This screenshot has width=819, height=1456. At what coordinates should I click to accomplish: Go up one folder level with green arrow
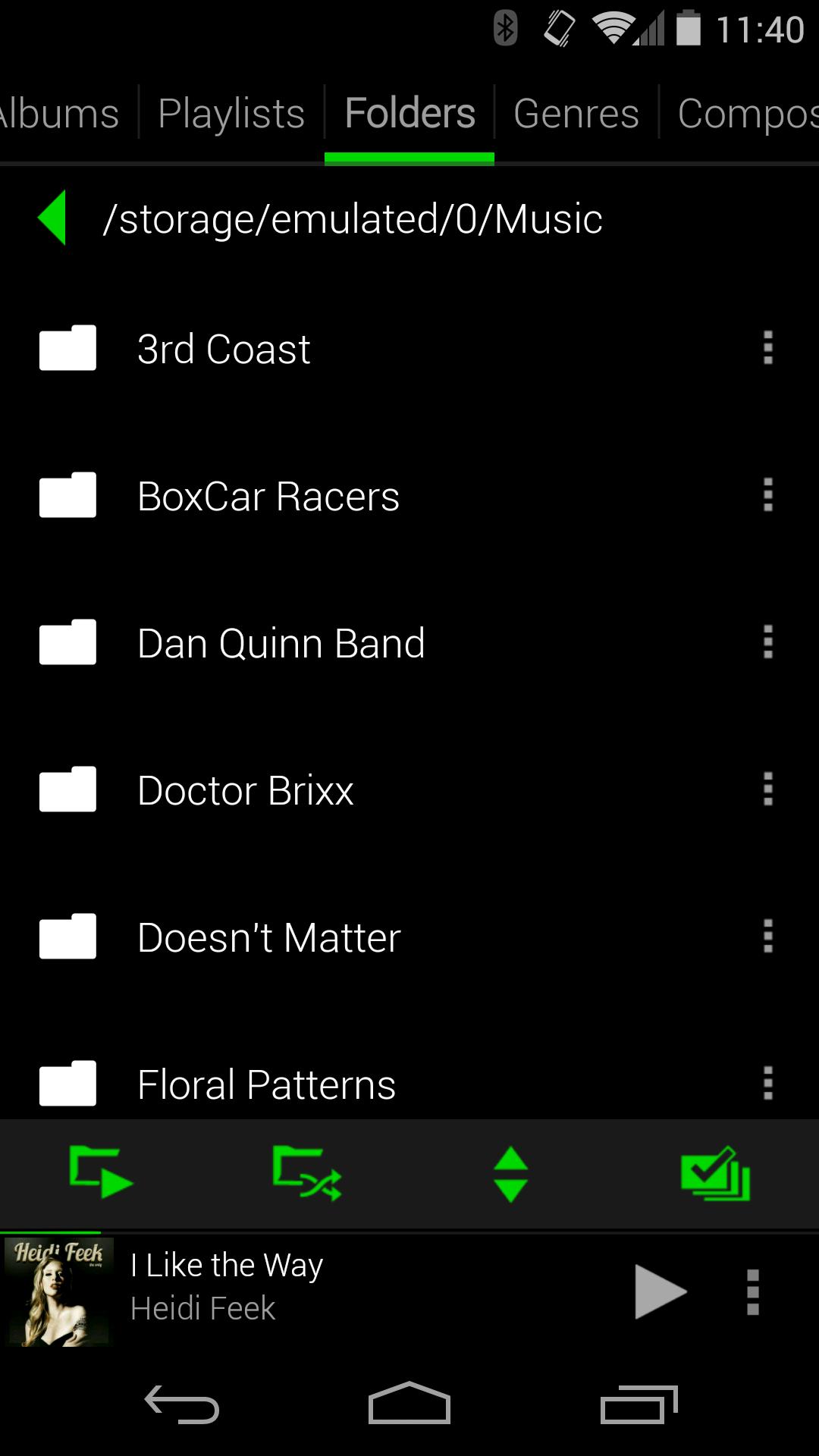pyautogui.click(x=52, y=218)
